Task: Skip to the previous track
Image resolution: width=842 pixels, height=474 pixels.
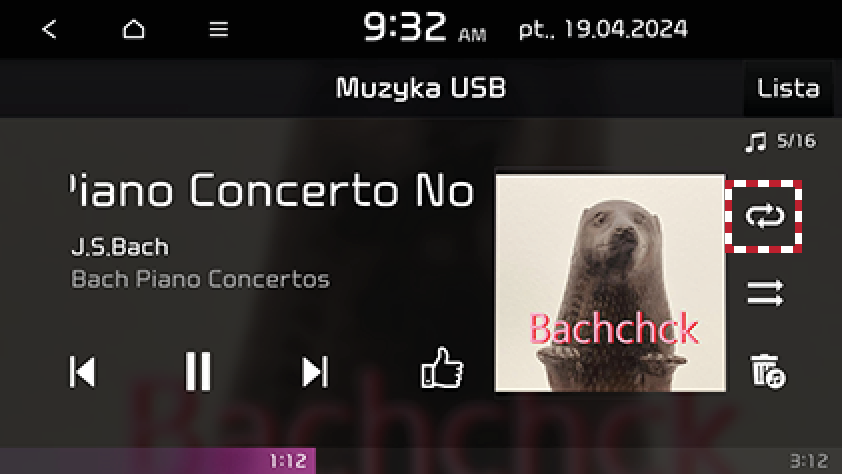Action: (x=83, y=371)
